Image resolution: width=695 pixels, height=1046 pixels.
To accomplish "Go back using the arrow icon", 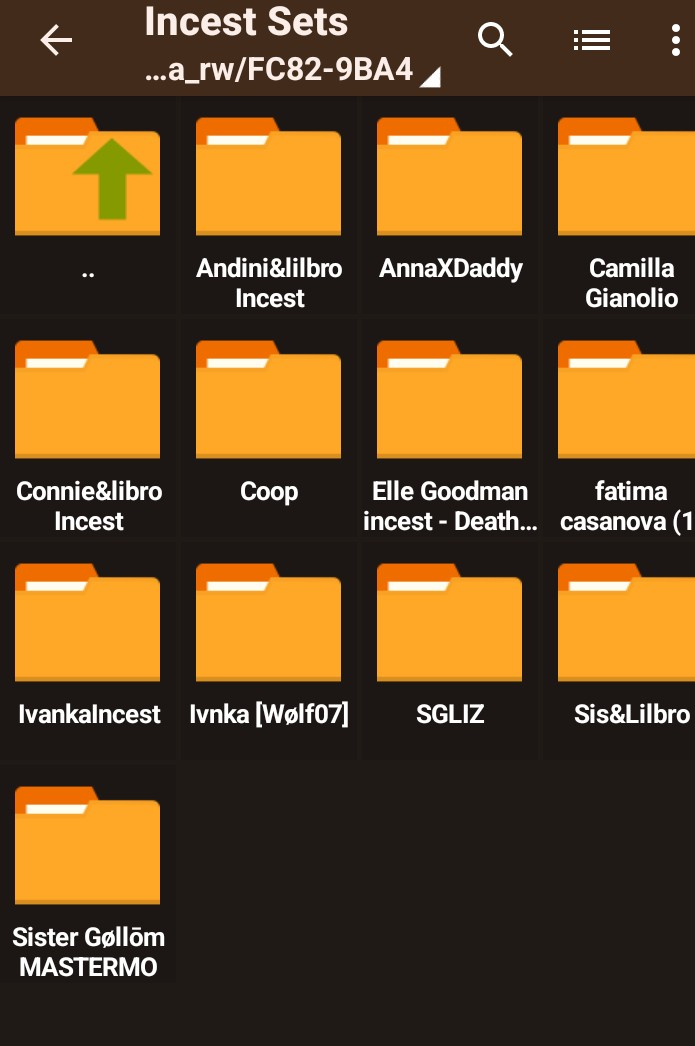I will [56, 41].
